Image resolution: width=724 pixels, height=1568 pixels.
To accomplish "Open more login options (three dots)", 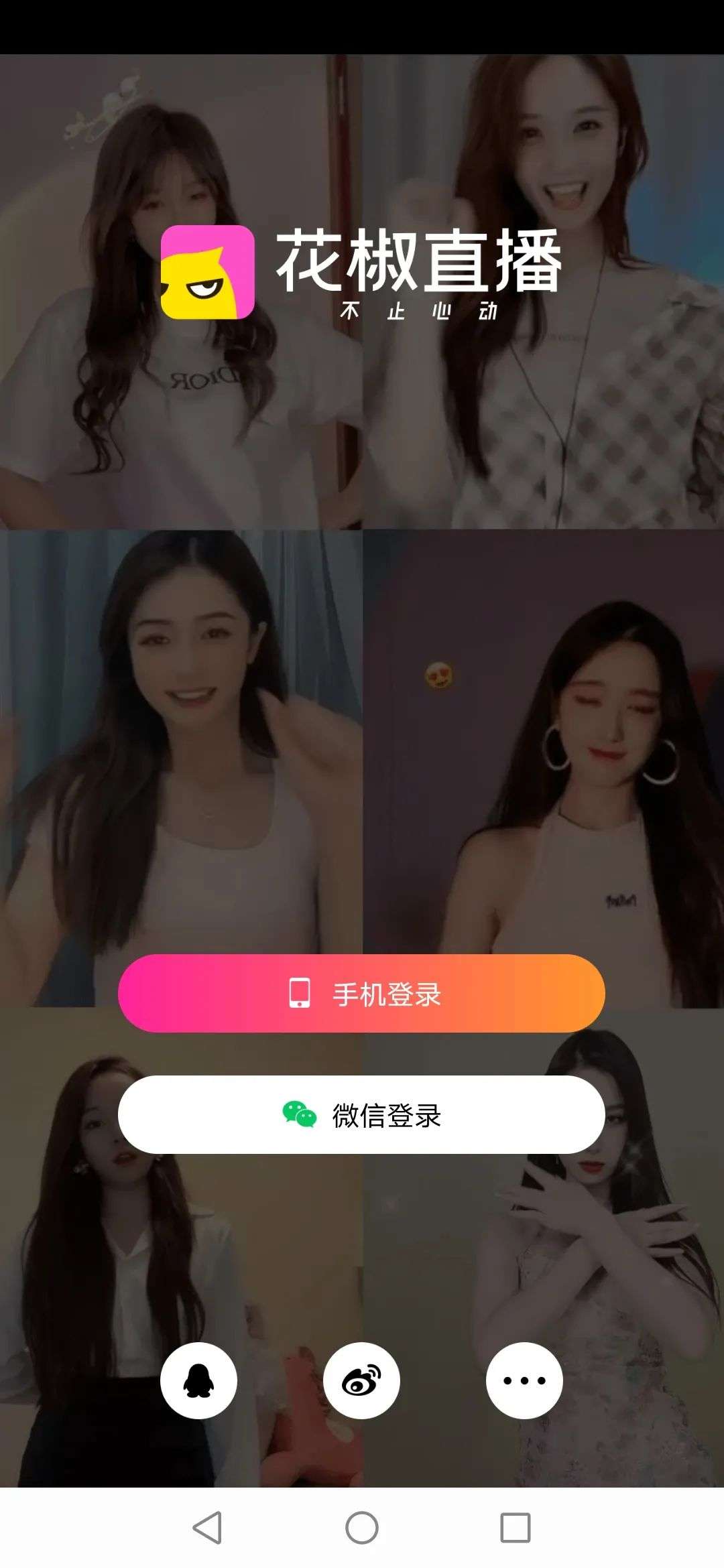I will [x=524, y=1380].
